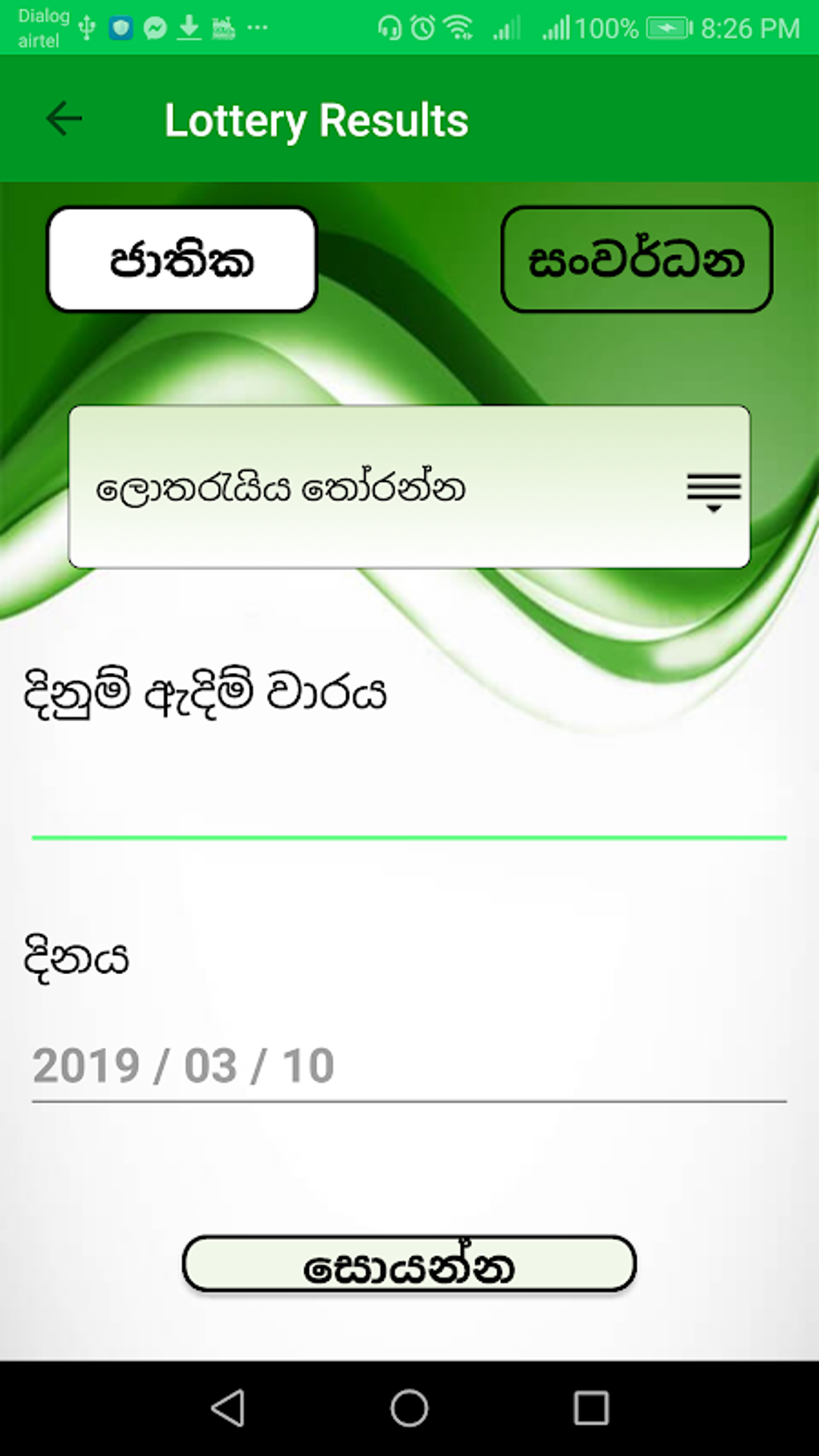Open recent apps from navigation bar
This screenshot has height=1456, width=819.
tap(591, 1408)
